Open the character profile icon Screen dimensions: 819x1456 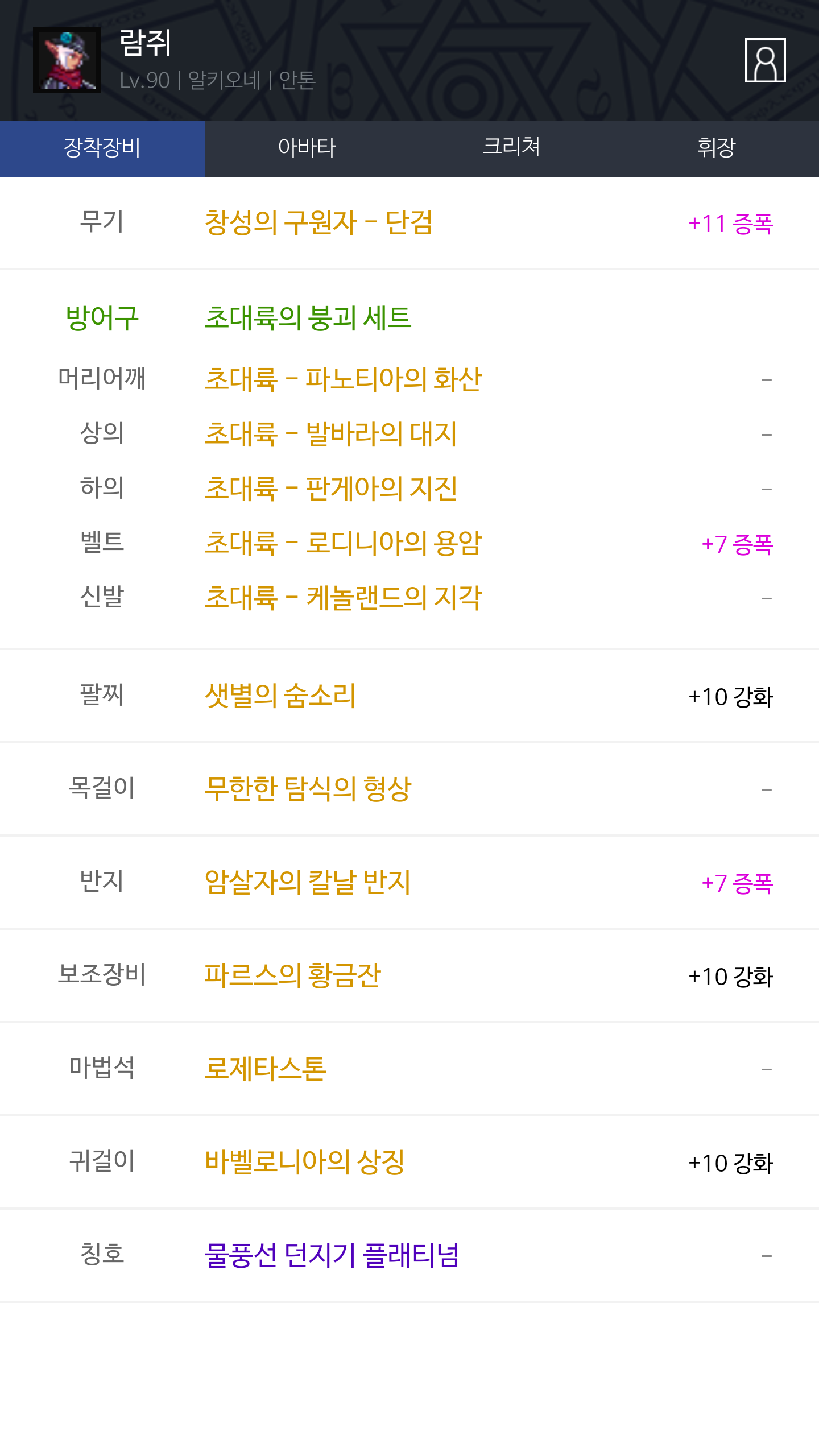coord(765,60)
